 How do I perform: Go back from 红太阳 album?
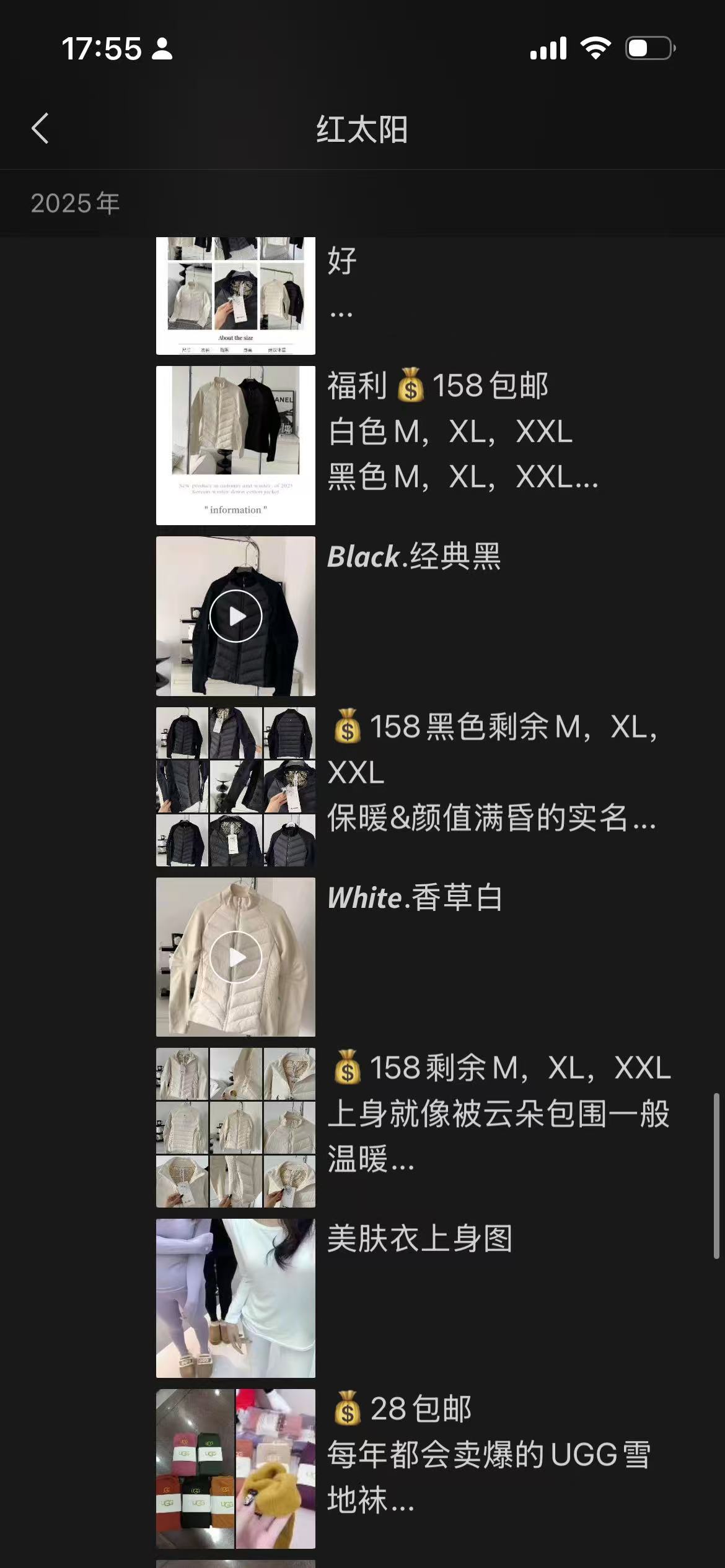[x=40, y=129]
